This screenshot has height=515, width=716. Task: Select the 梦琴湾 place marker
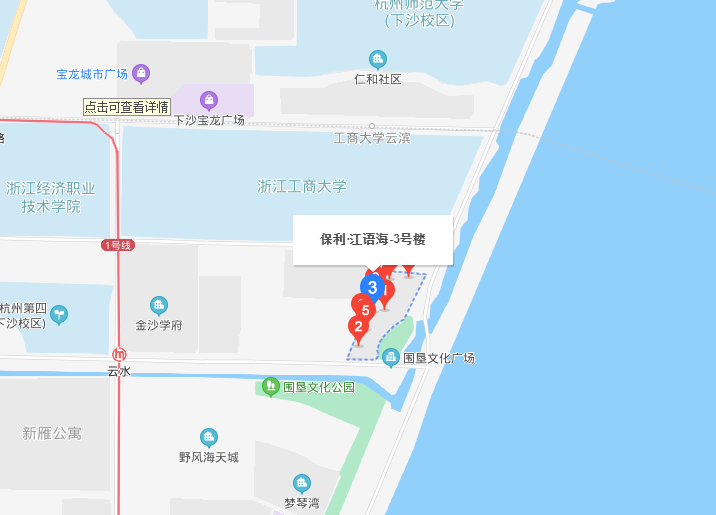click(301, 483)
